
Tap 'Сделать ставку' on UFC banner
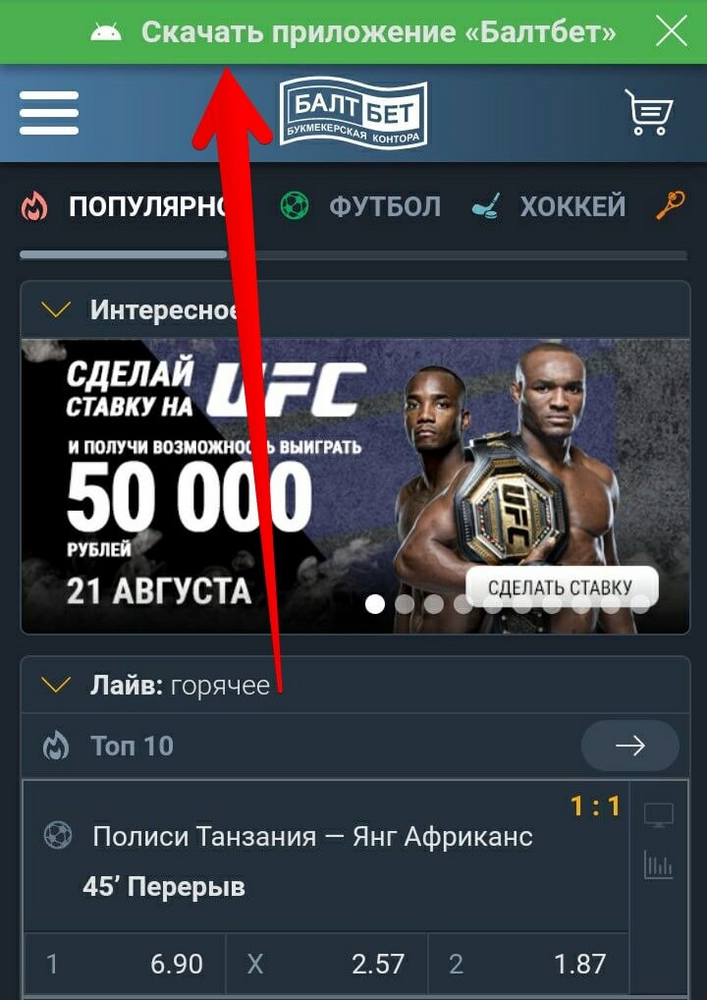562,587
